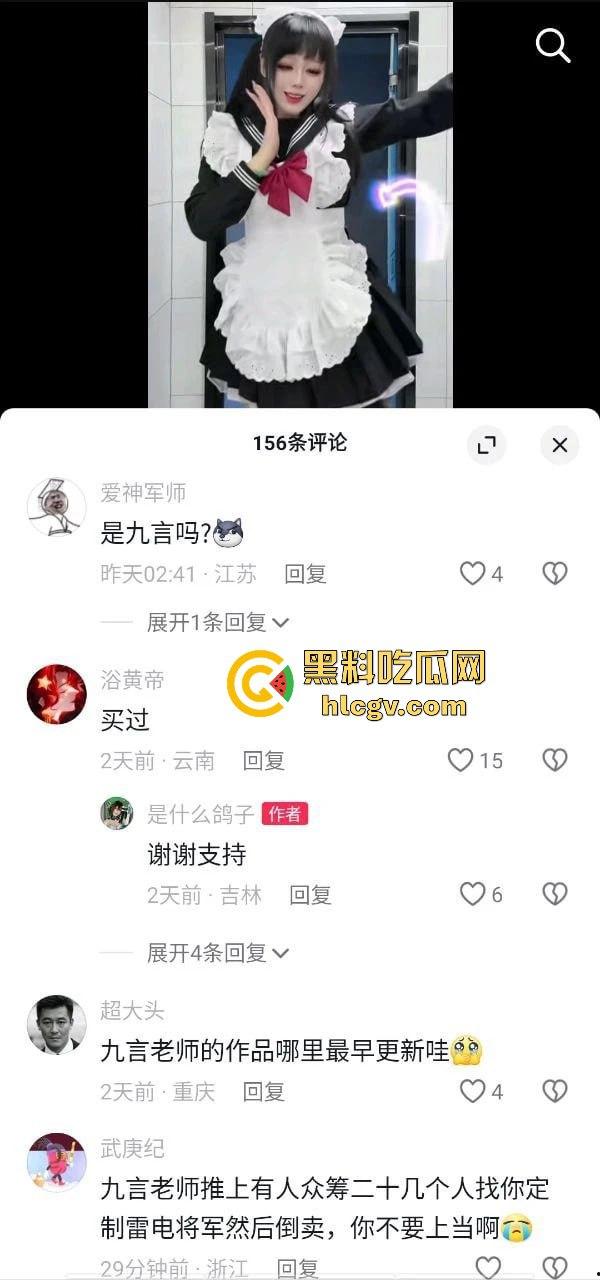Image resolution: width=600 pixels, height=1280 pixels.
Task: Tap the video to pause playback
Action: pyautogui.click(x=300, y=200)
